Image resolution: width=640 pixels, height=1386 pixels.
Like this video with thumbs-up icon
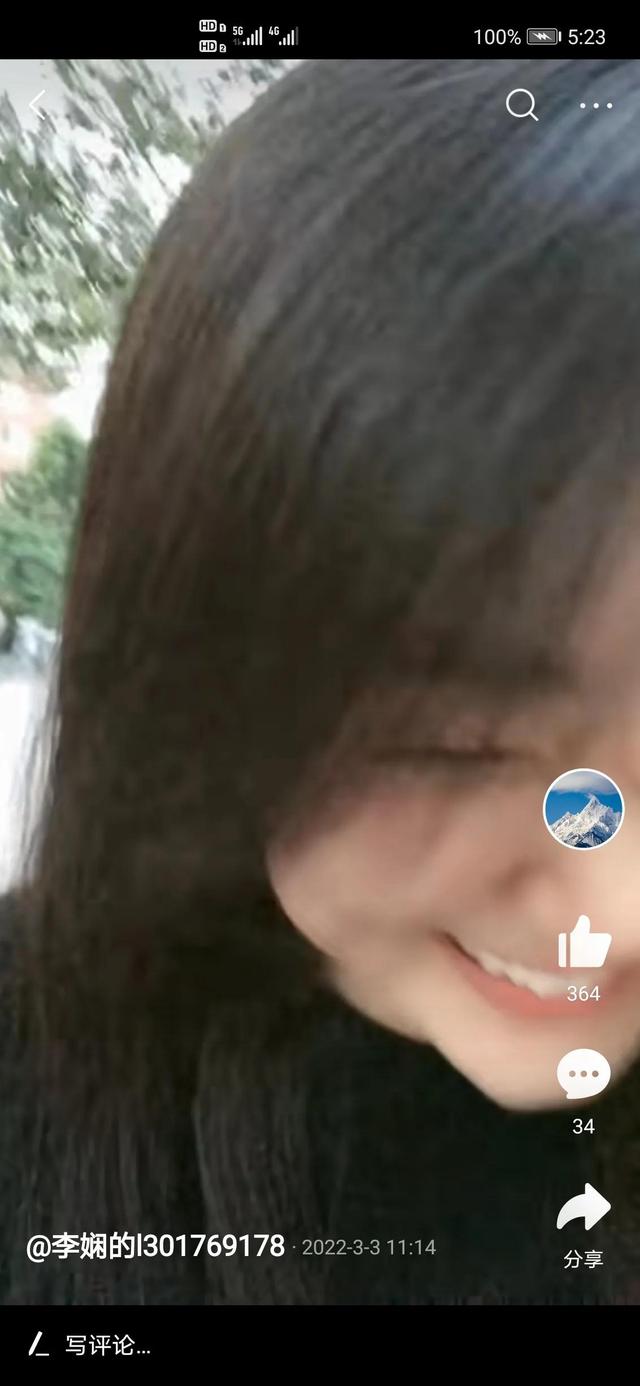pyautogui.click(x=584, y=942)
